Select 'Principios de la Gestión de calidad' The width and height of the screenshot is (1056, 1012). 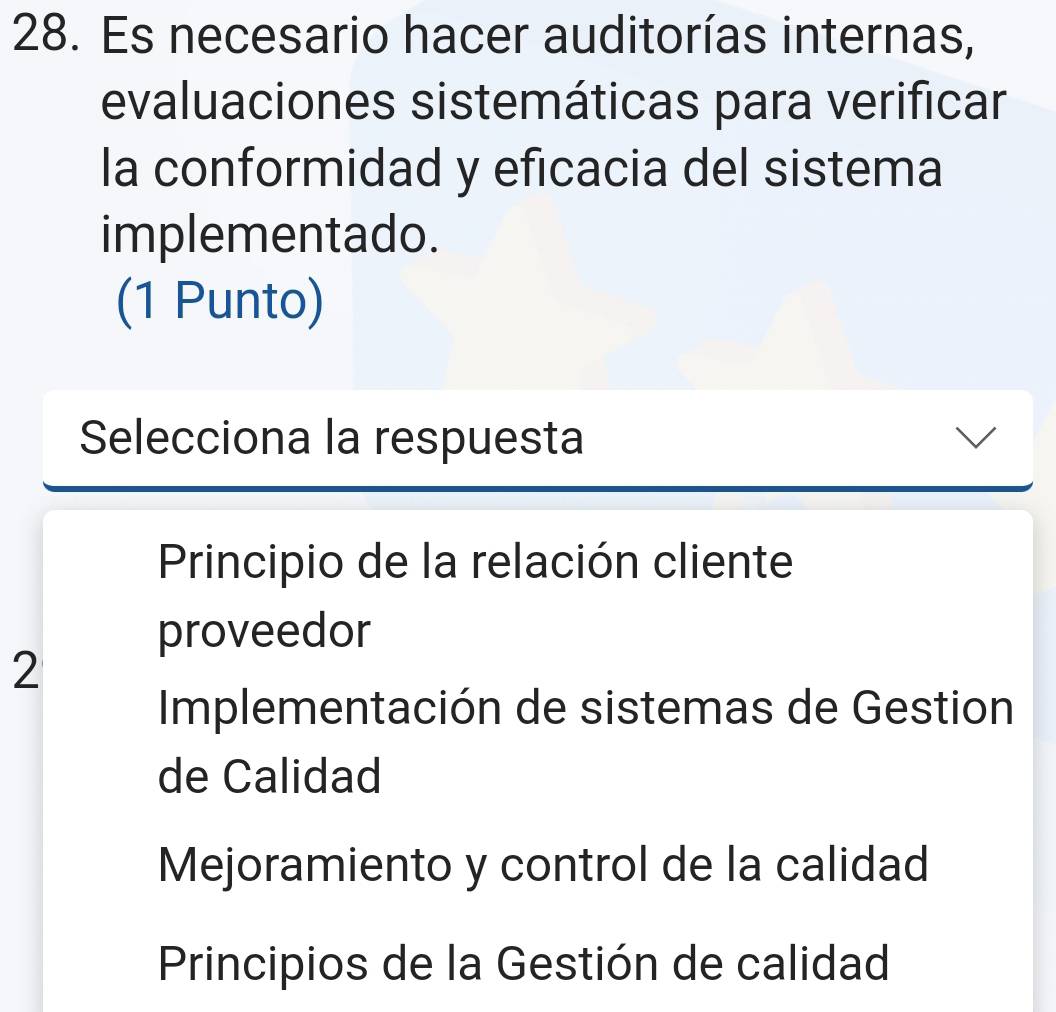(523, 964)
